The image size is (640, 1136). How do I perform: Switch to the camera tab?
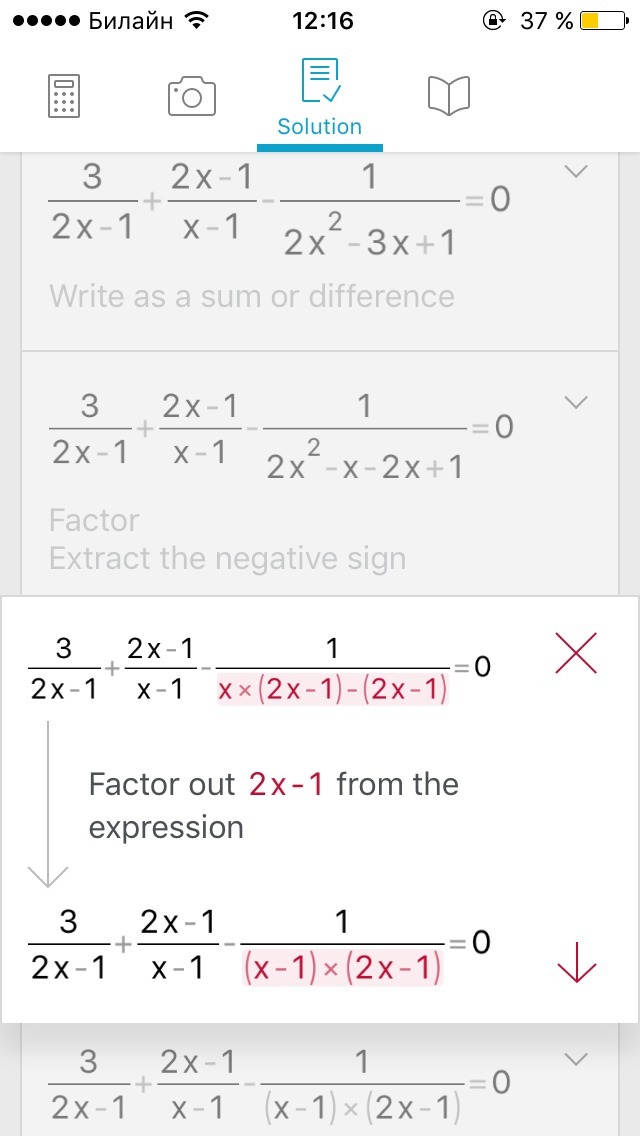[x=191, y=96]
